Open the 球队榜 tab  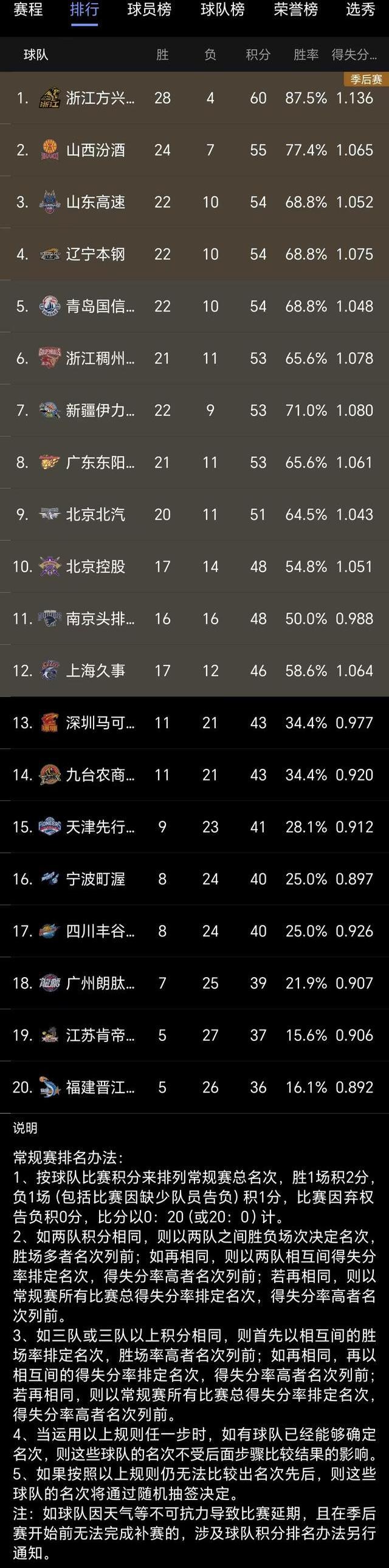pyautogui.click(x=222, y=10)
